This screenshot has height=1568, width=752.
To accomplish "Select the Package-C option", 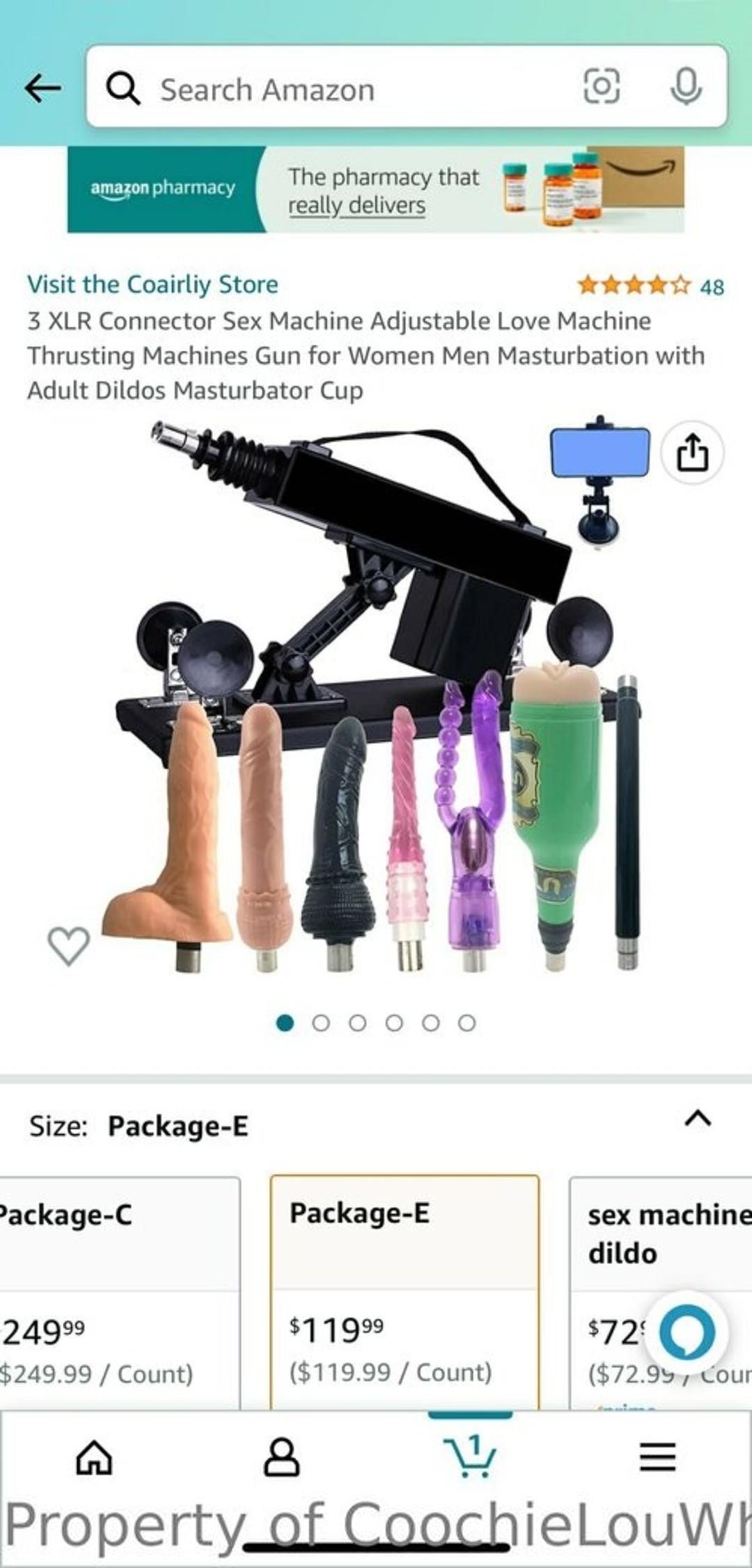I will pos(118,1289).
